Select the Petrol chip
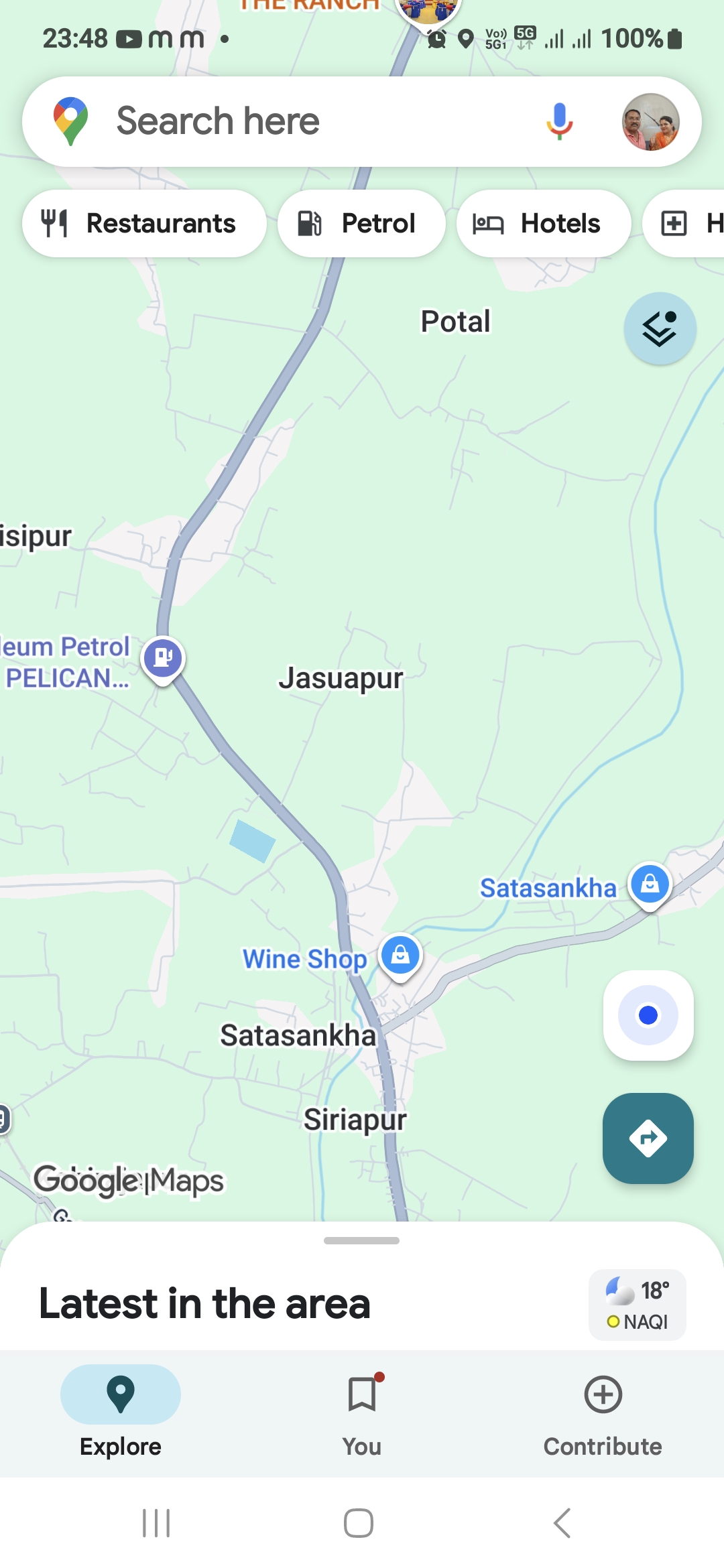The image size is (724, 1568). (361, 223)
